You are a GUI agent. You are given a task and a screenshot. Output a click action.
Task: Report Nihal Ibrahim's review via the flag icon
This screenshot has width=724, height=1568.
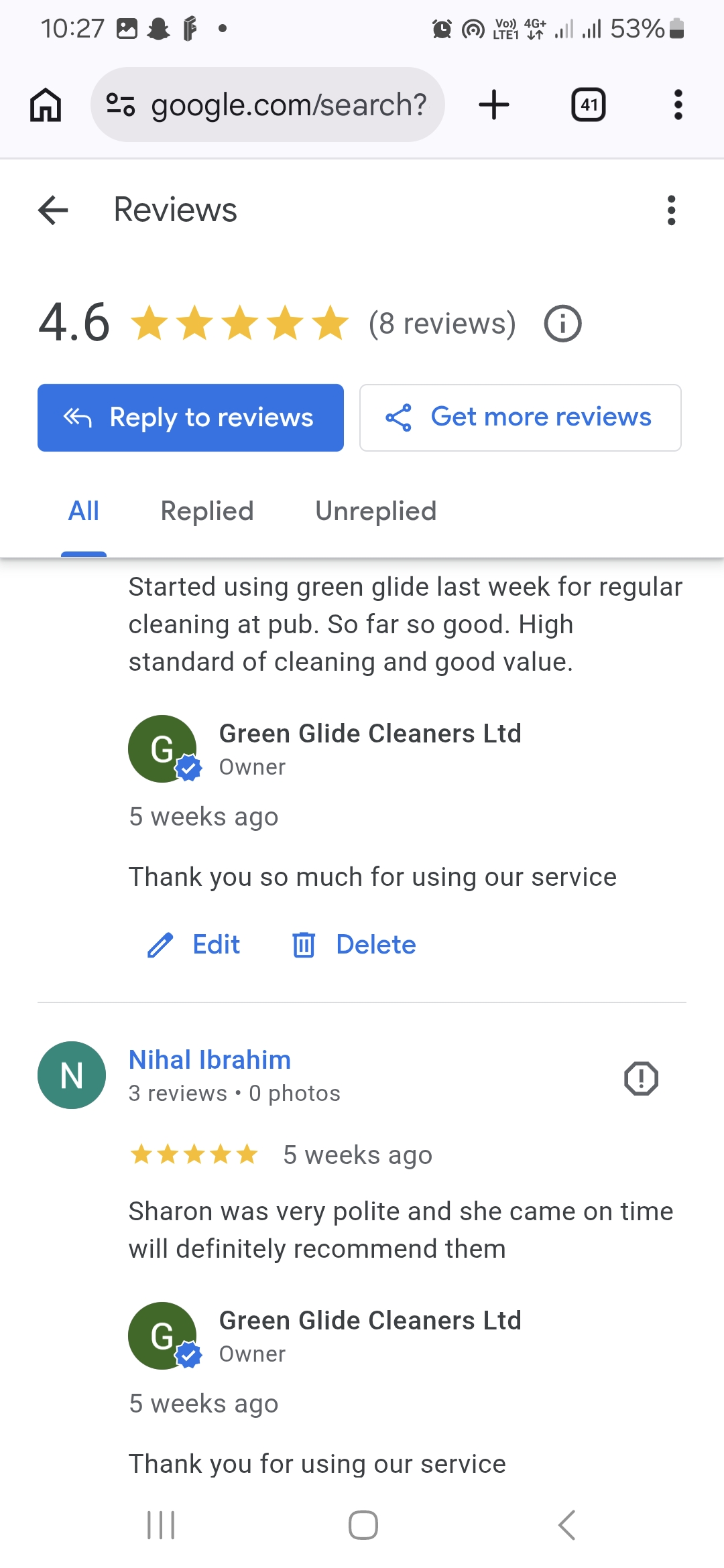click(642, 1077)
